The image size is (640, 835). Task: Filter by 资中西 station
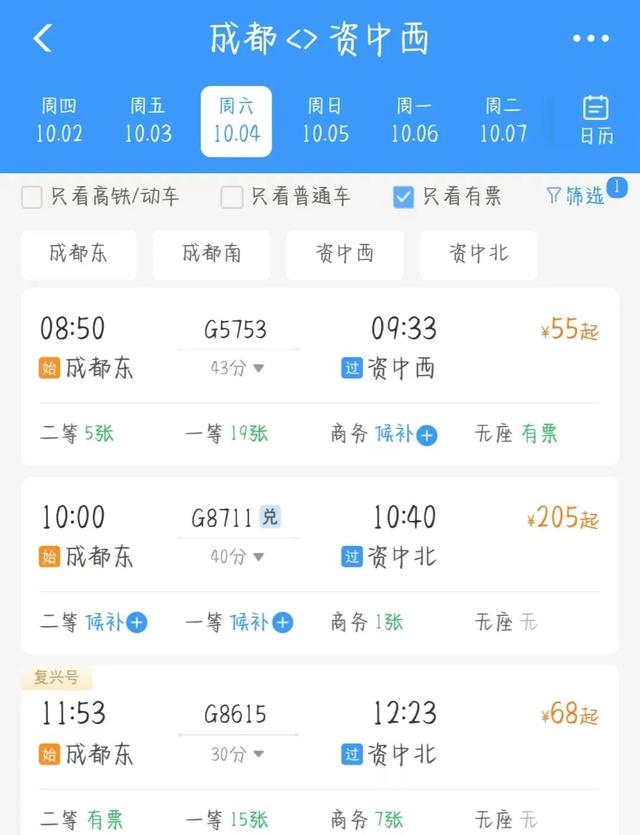pos(344,254)
